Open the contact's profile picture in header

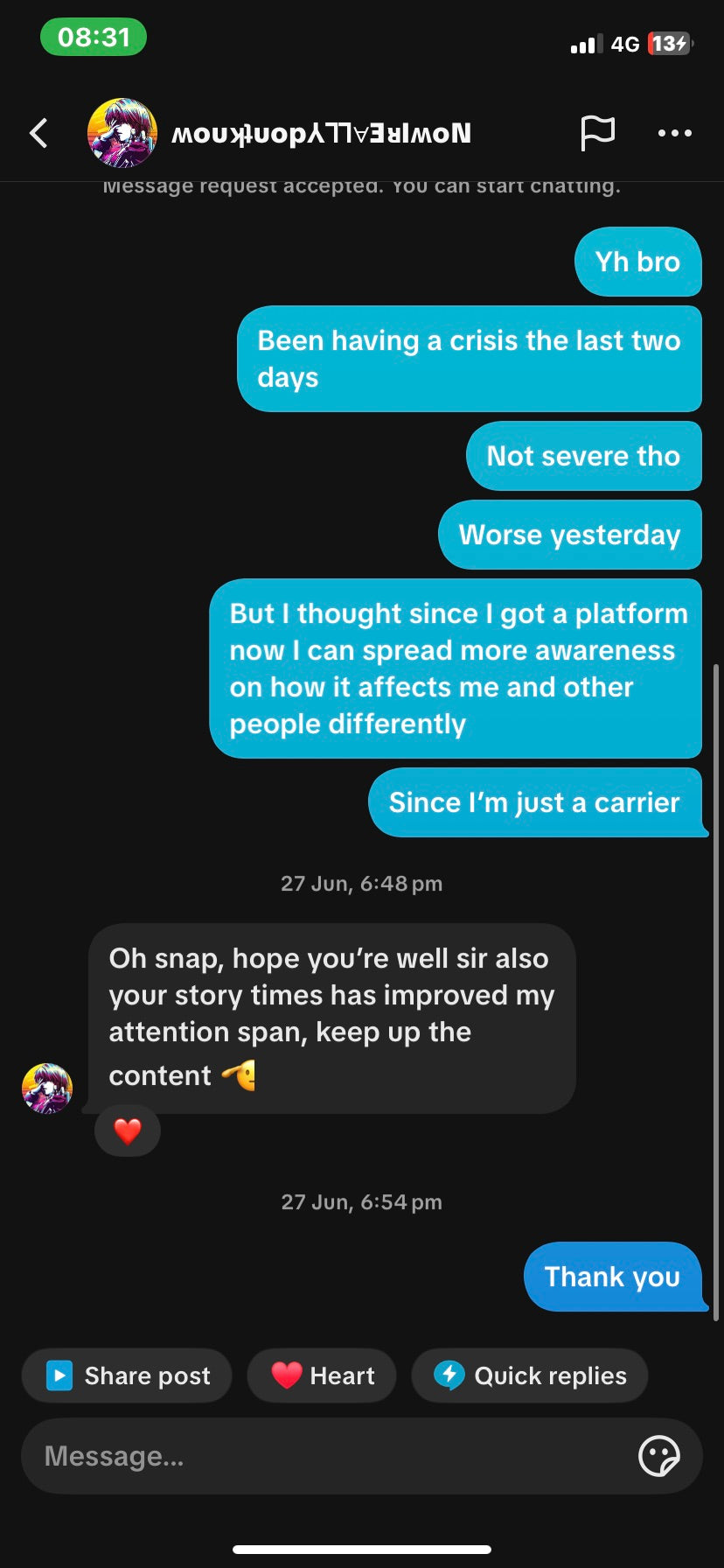[122, 133]
